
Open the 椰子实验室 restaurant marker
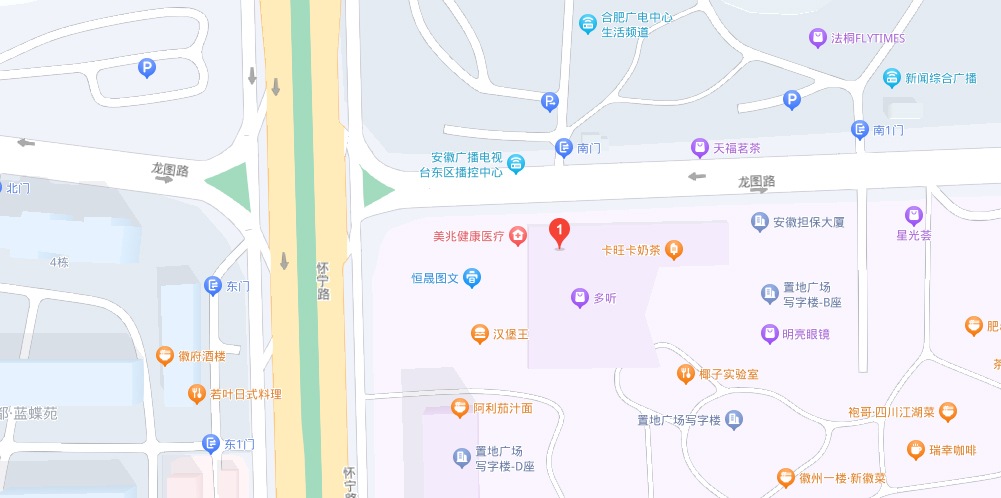pos(685,374)
